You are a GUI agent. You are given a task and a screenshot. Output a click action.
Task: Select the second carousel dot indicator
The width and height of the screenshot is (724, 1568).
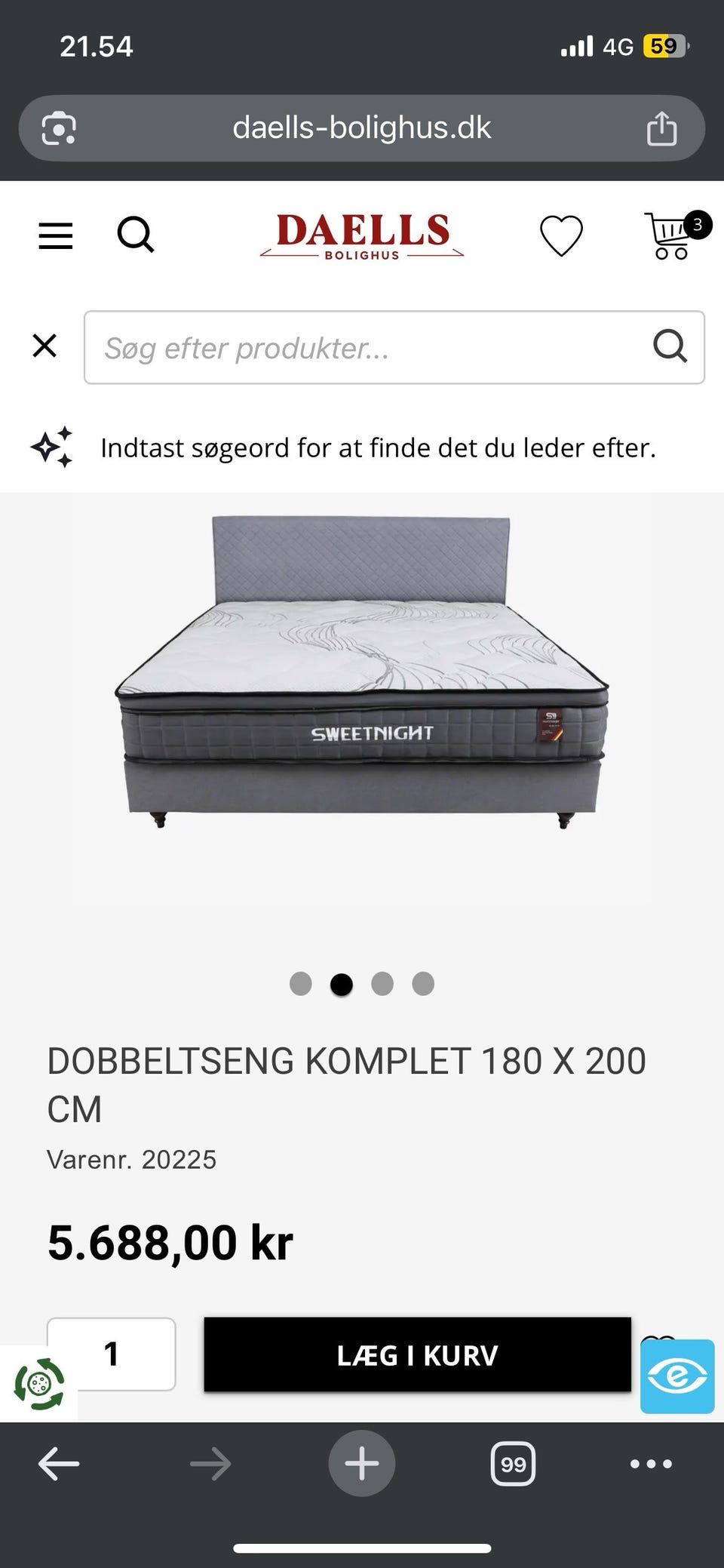click(342, 984)
